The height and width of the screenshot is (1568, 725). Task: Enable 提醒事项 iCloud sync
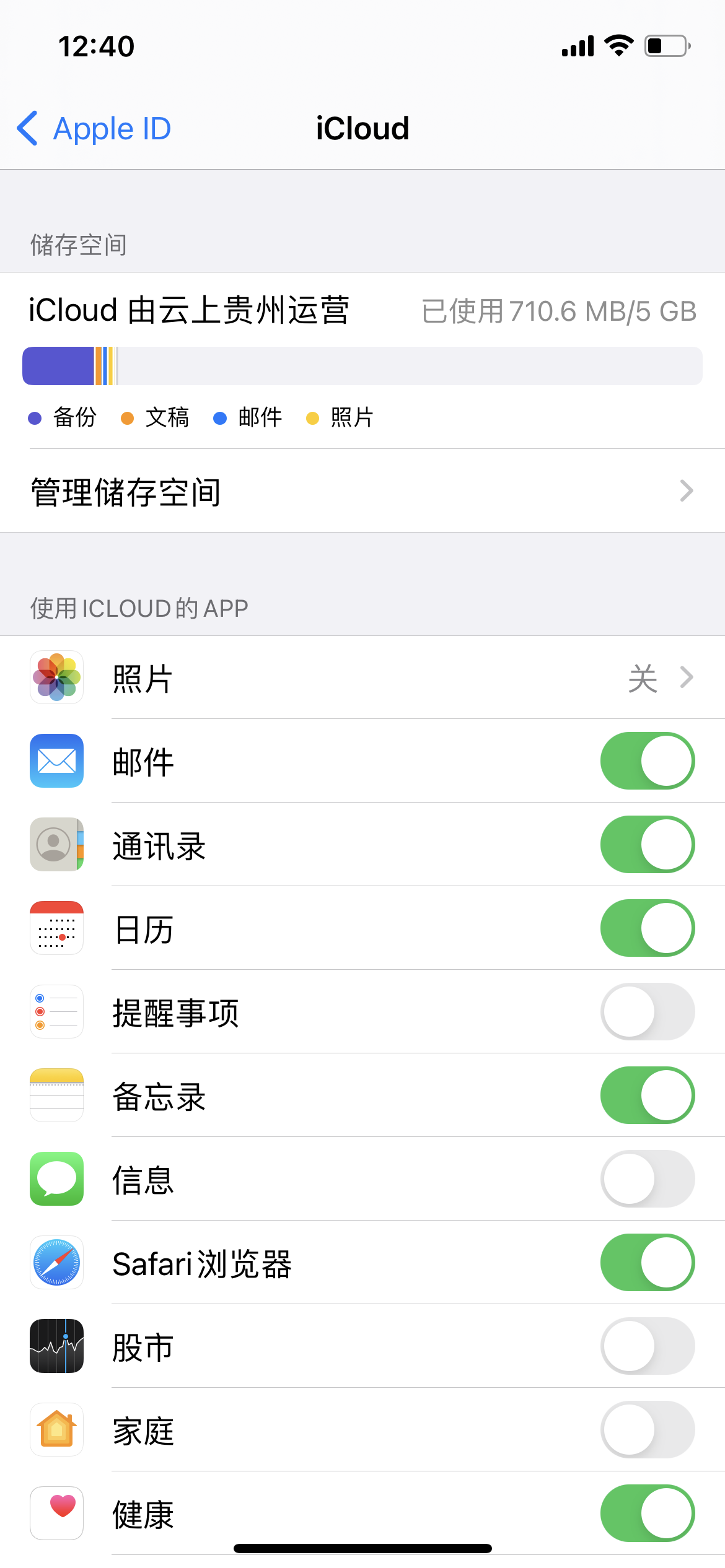647,1012
